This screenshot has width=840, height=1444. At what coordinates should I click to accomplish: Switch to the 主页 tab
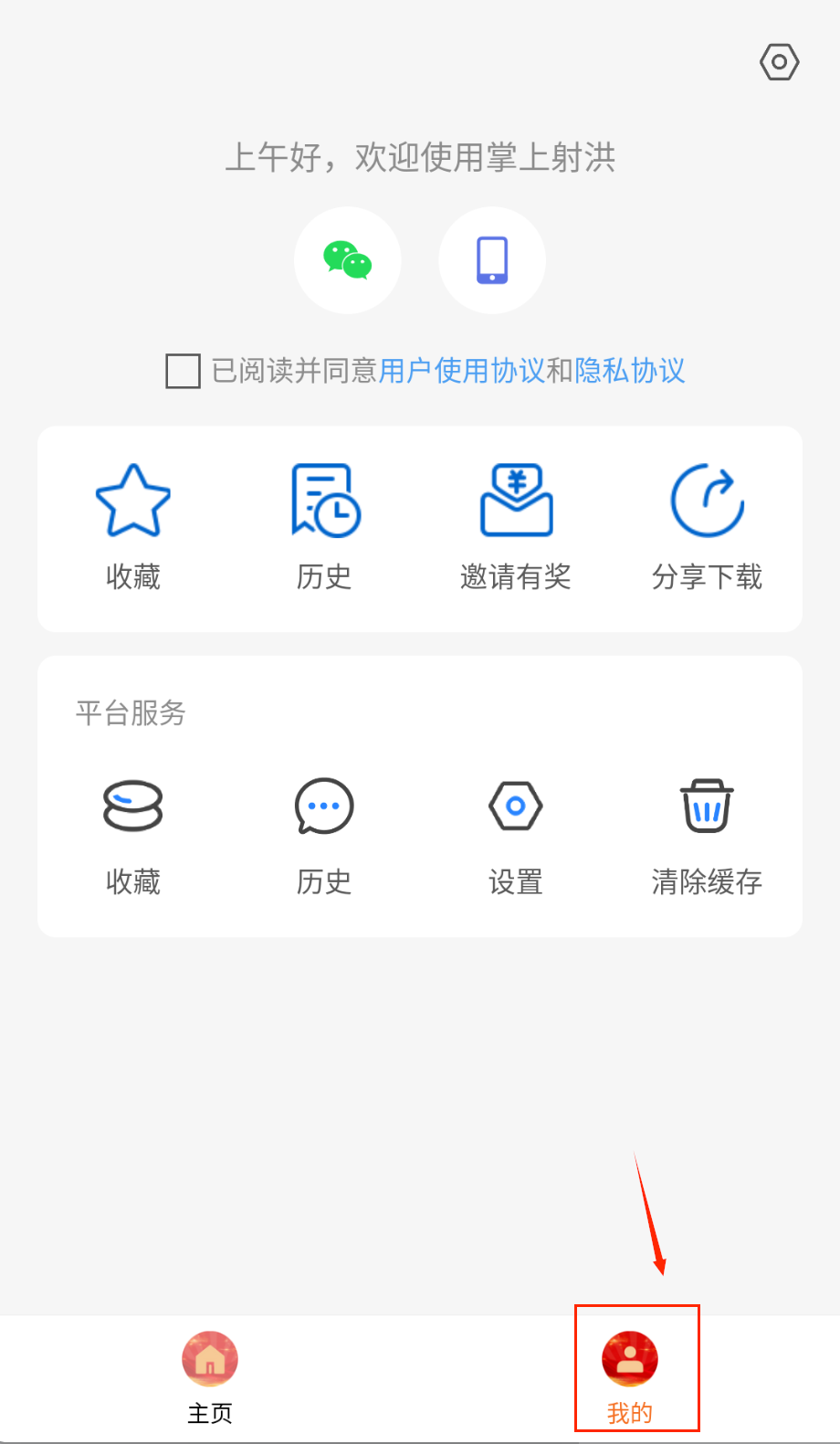point(210,1375)
